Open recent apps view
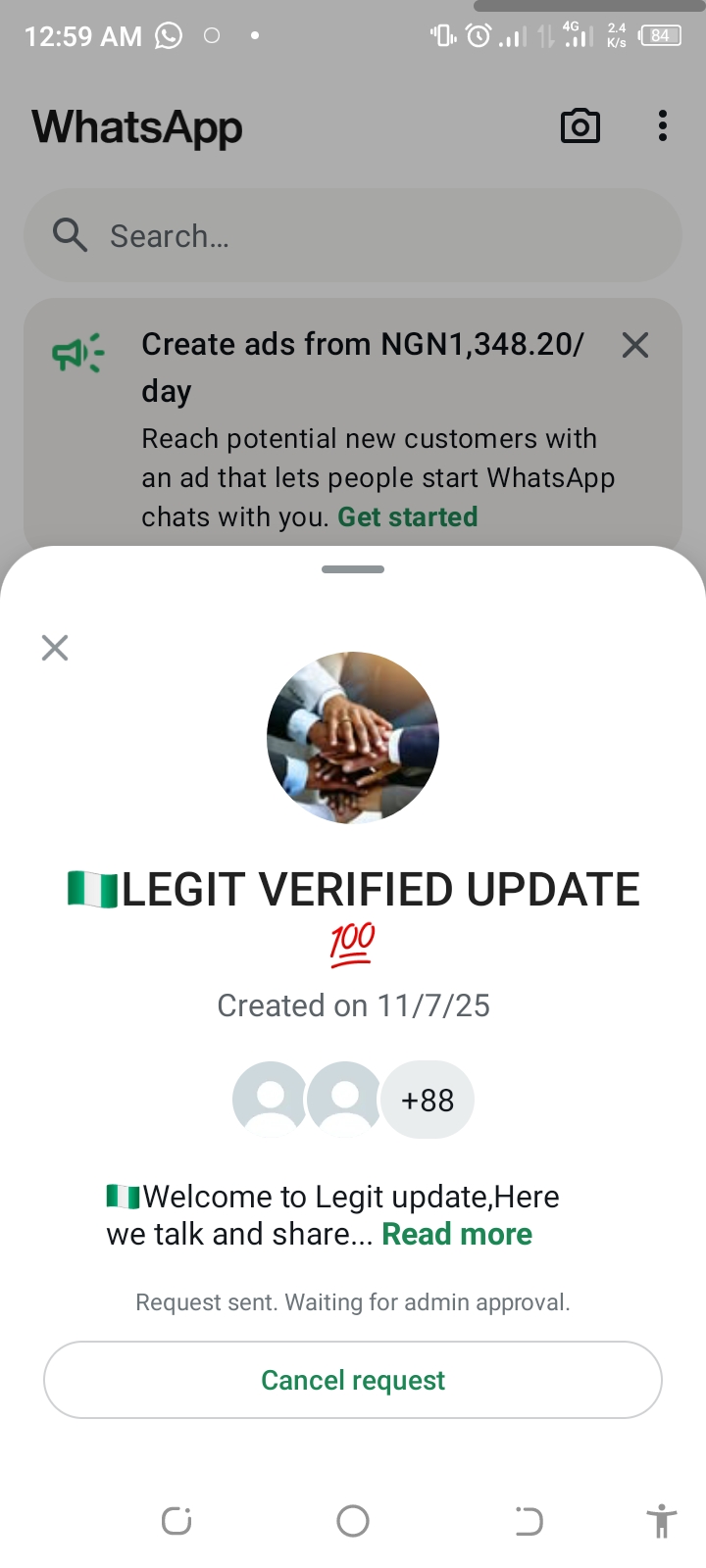The height and width of the screenshot is (1568, 706). 176,1521
